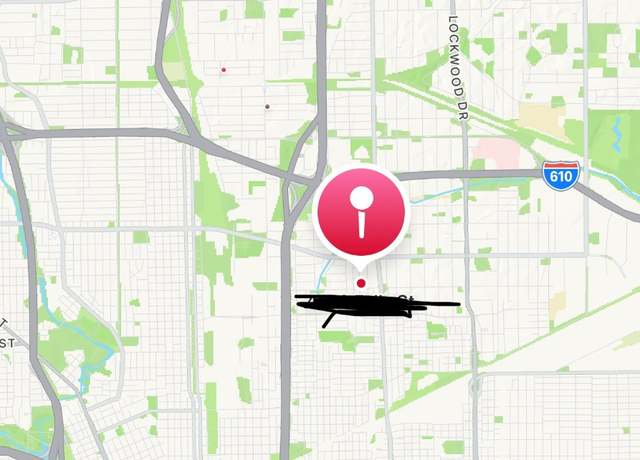Tap the red dropped pin marker

360,212
